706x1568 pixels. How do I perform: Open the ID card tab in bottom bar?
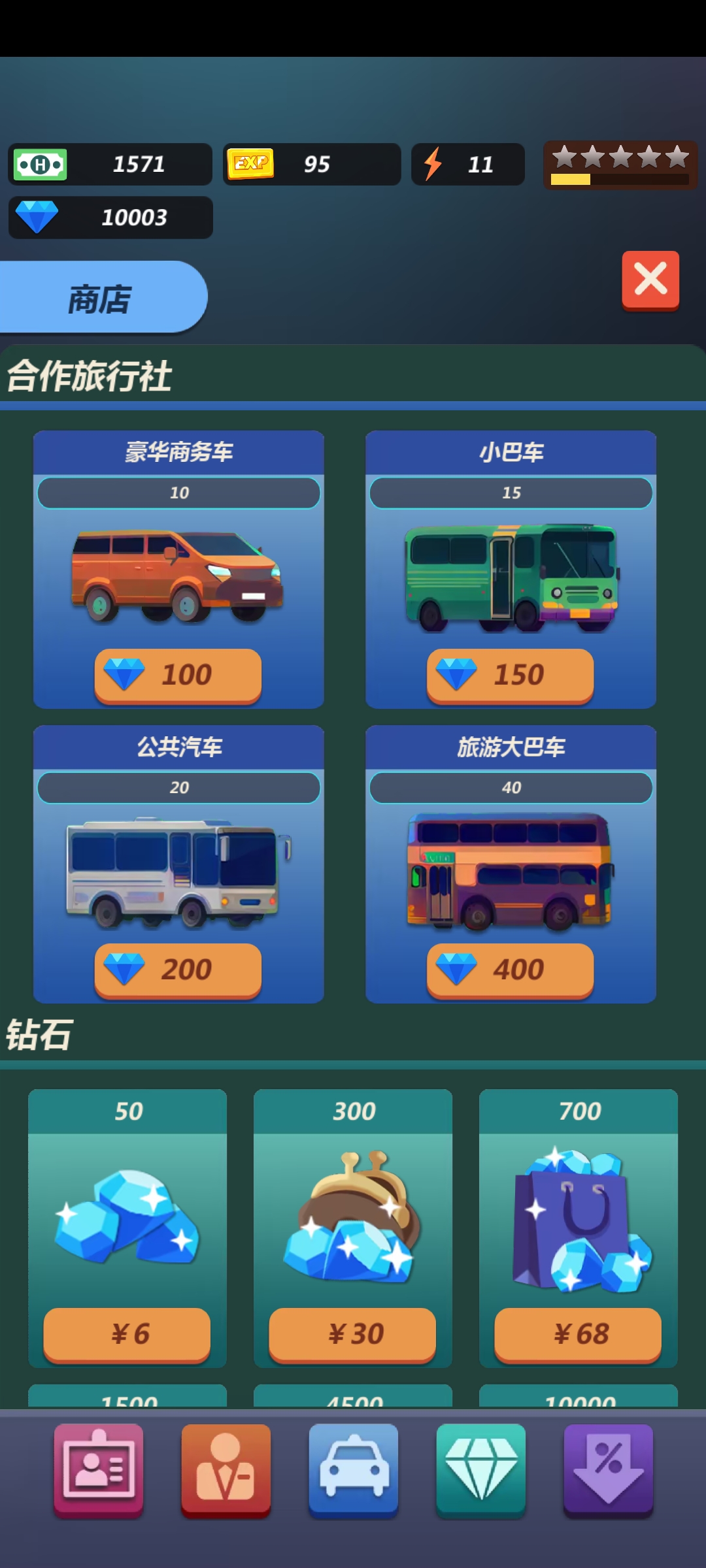tap(98, 1469)
